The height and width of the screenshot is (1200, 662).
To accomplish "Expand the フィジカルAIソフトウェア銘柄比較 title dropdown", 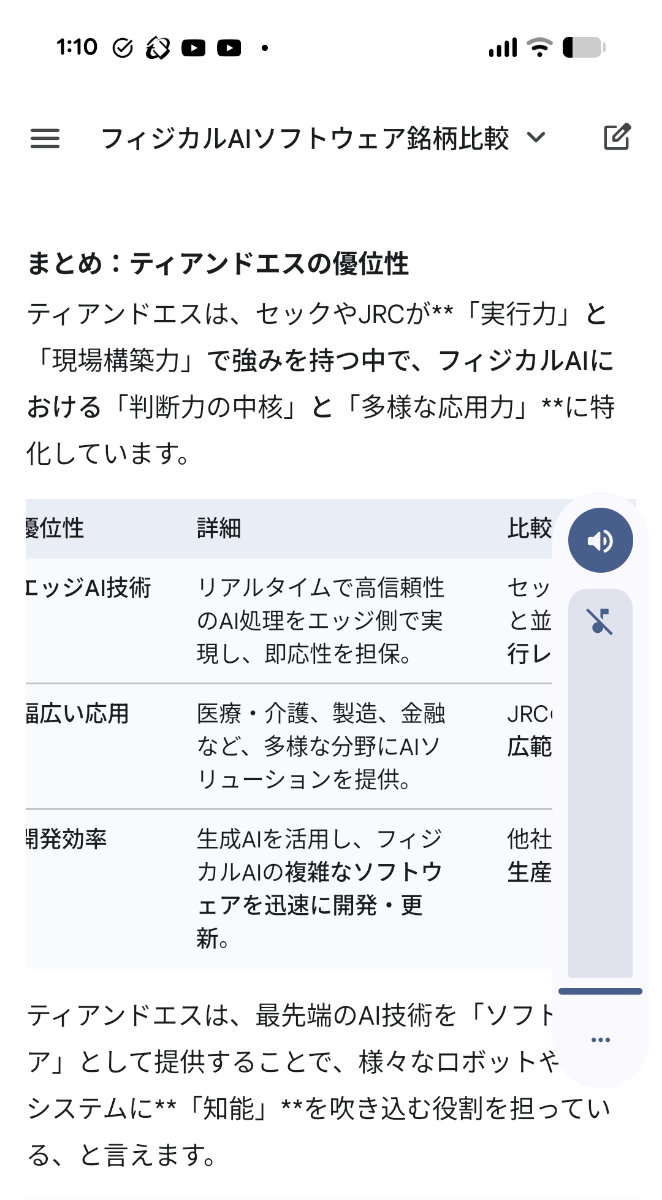I will click(536, 138).
